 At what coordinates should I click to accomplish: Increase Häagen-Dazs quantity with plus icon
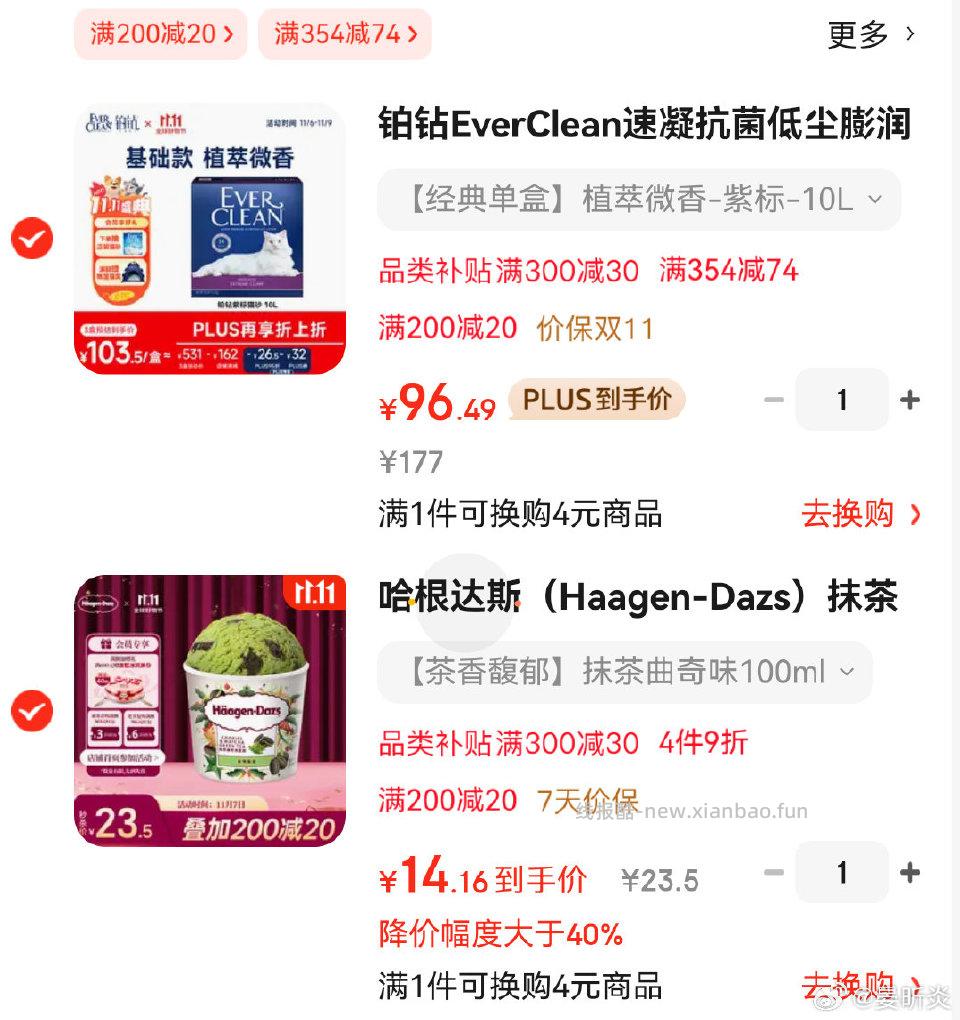pyautogui.click(x=911, y=872)
